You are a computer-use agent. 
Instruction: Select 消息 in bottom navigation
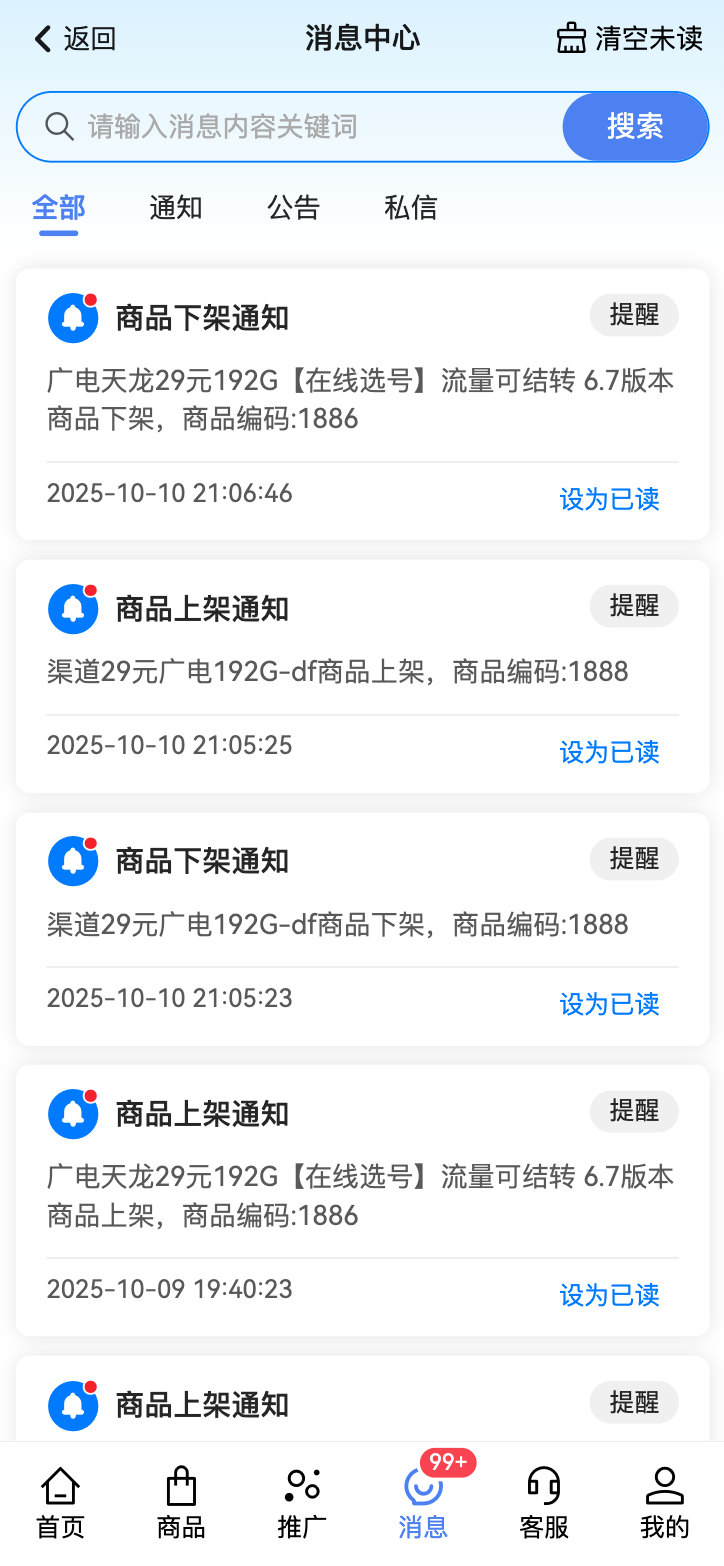(x=423, y=1503)
